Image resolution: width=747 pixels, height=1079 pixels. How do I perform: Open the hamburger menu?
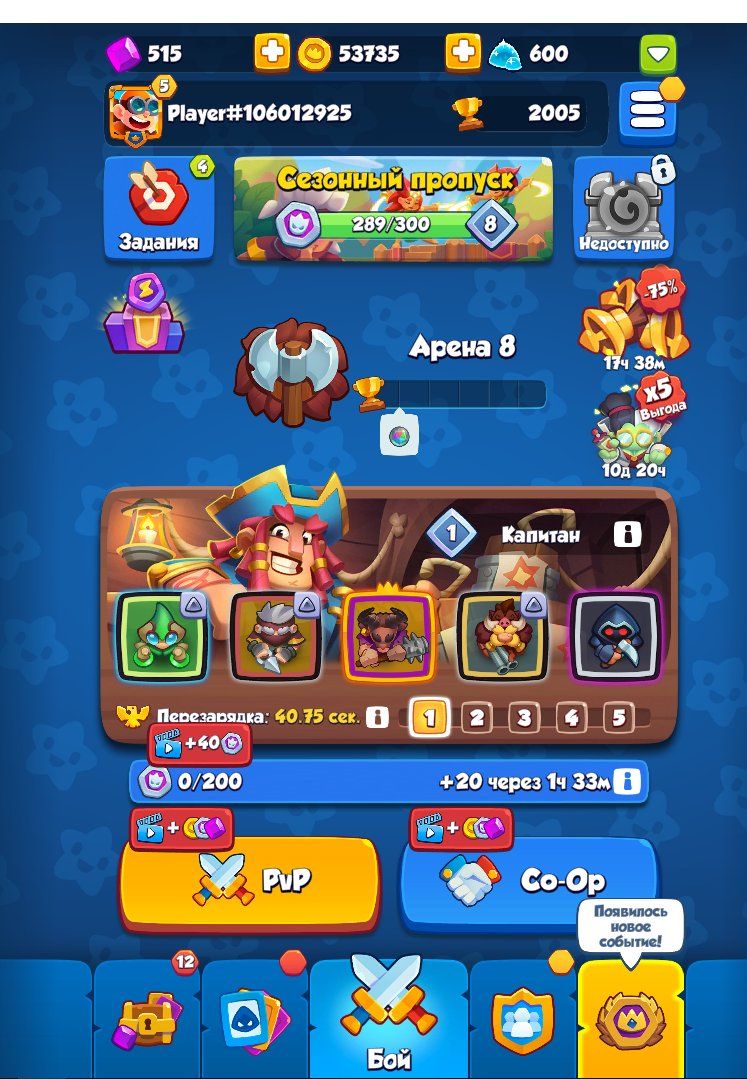click(x=647, y=112)
